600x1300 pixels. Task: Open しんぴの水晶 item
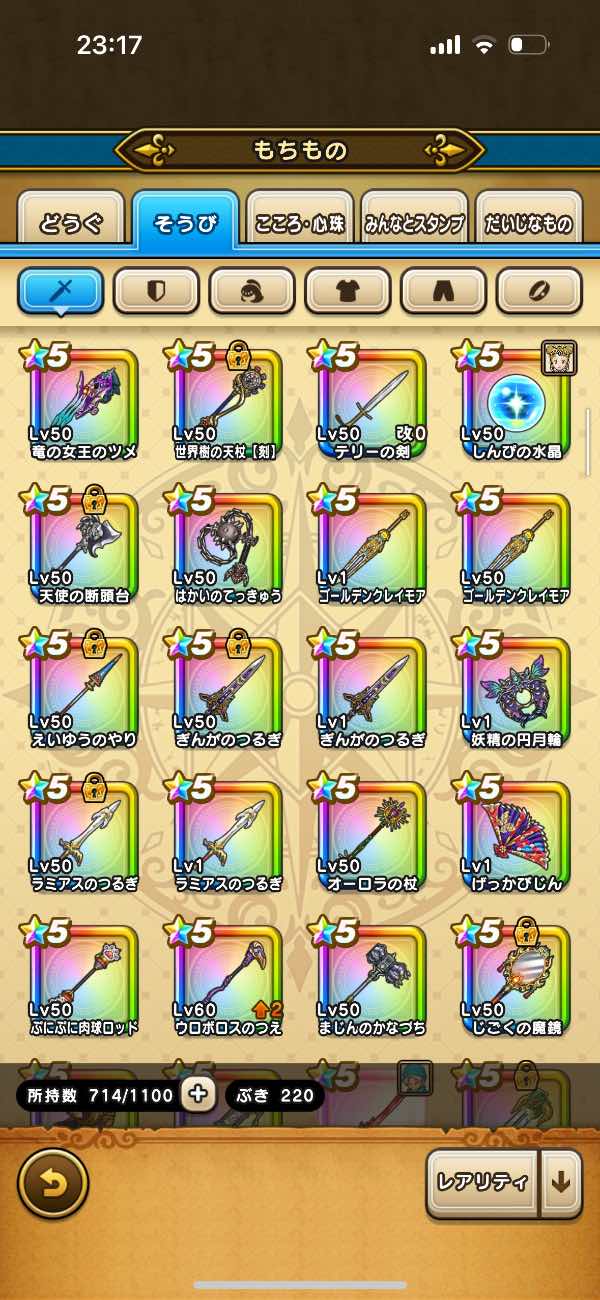point(516,396)
